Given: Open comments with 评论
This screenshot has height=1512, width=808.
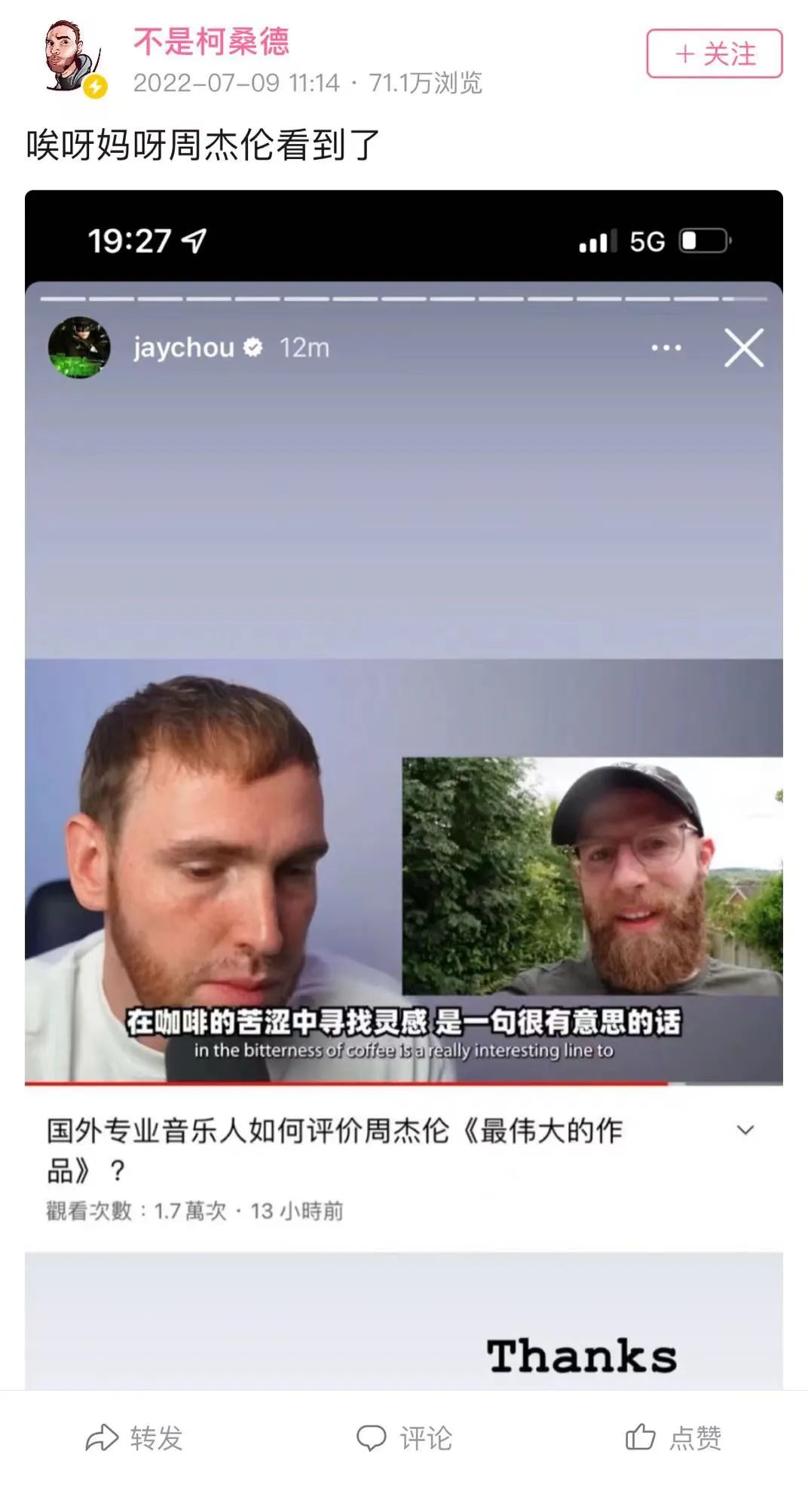Looking at the screenshot, I should [404, 1437].
